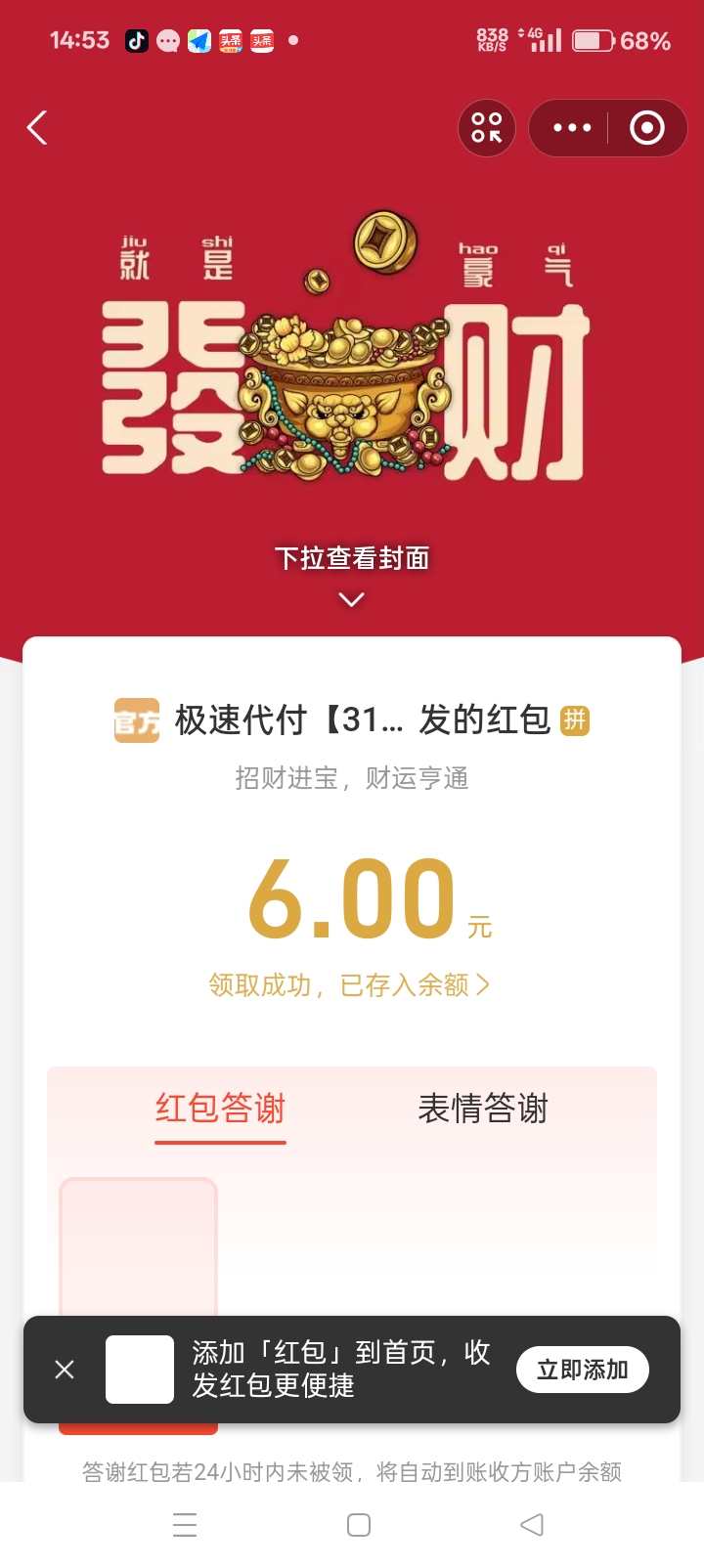Tap the system home button
Image resolution: width=704 pixels, height=1568 pixels.
pos(359,1525)
